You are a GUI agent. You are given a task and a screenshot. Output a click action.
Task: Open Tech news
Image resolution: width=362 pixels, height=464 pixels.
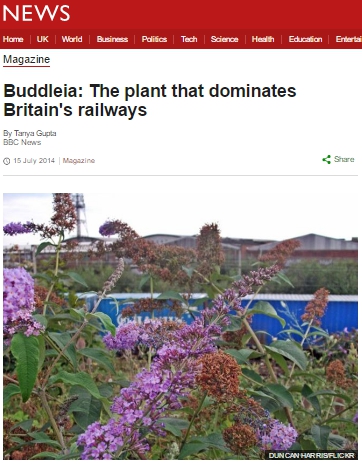click(189, 39)
